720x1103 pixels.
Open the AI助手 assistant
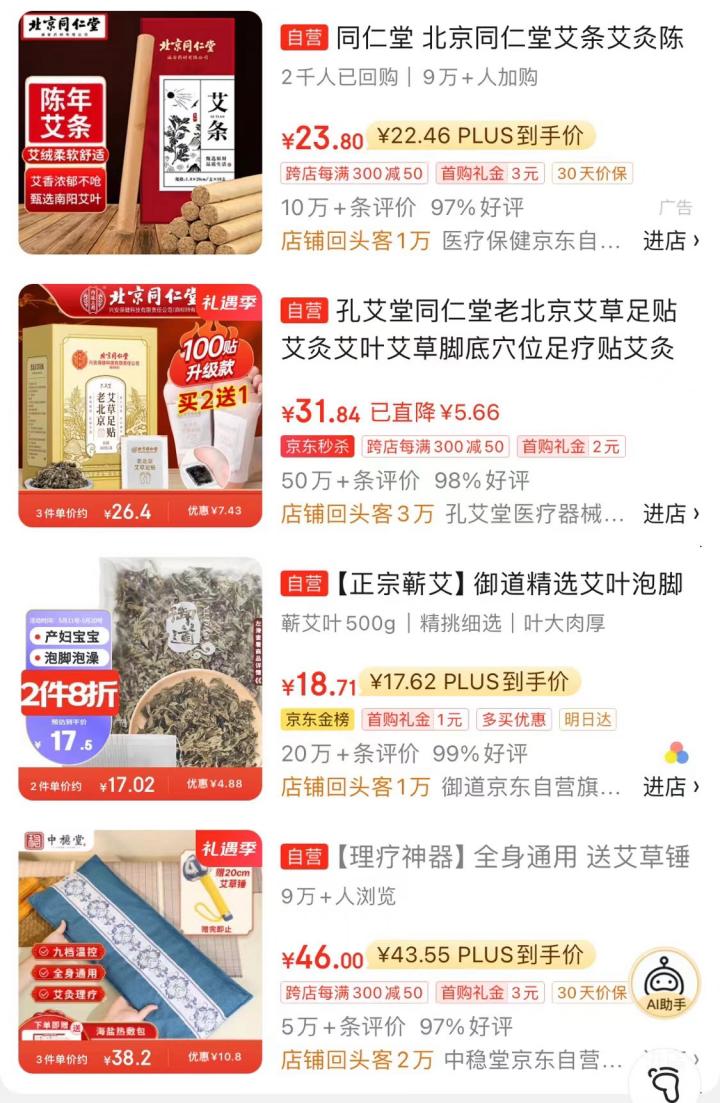[x=664, y=983]
